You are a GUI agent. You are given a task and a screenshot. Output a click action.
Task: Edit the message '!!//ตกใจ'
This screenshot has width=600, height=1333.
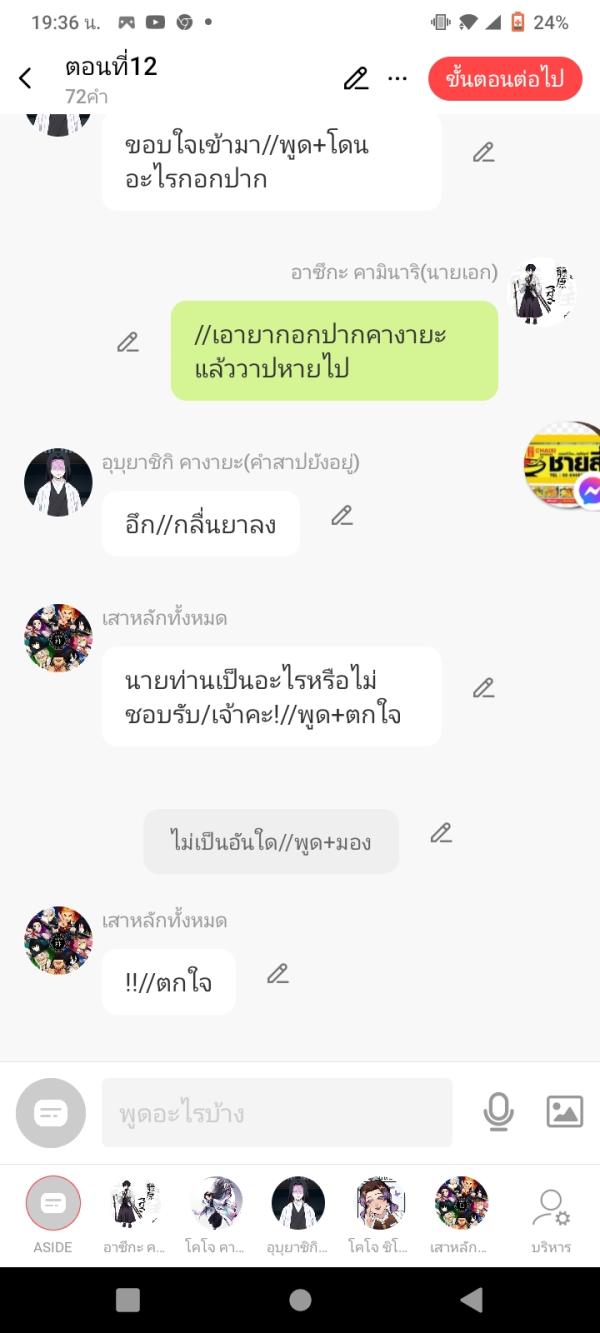278,974
